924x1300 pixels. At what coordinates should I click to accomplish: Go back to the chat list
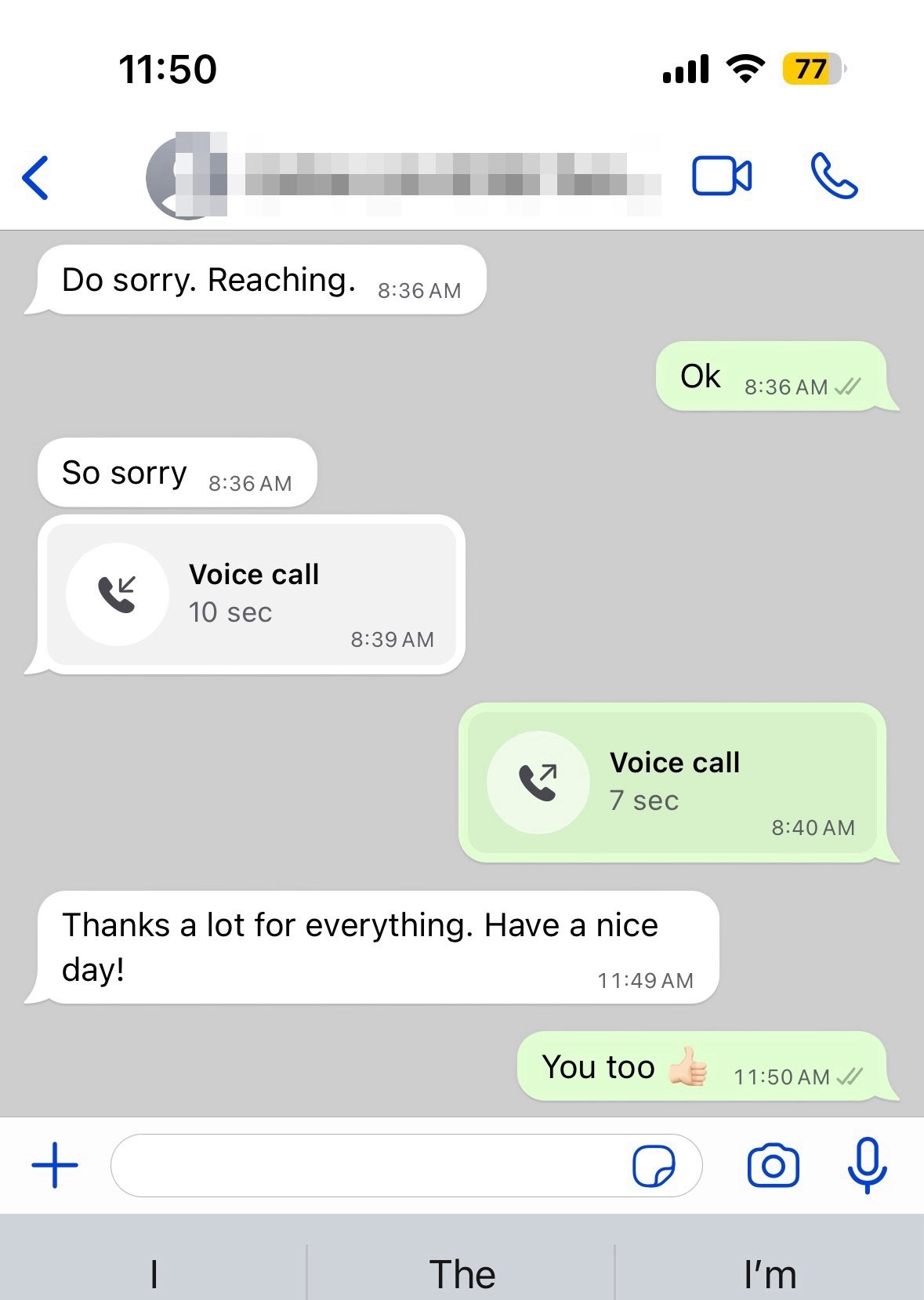(x=36, y=177)
